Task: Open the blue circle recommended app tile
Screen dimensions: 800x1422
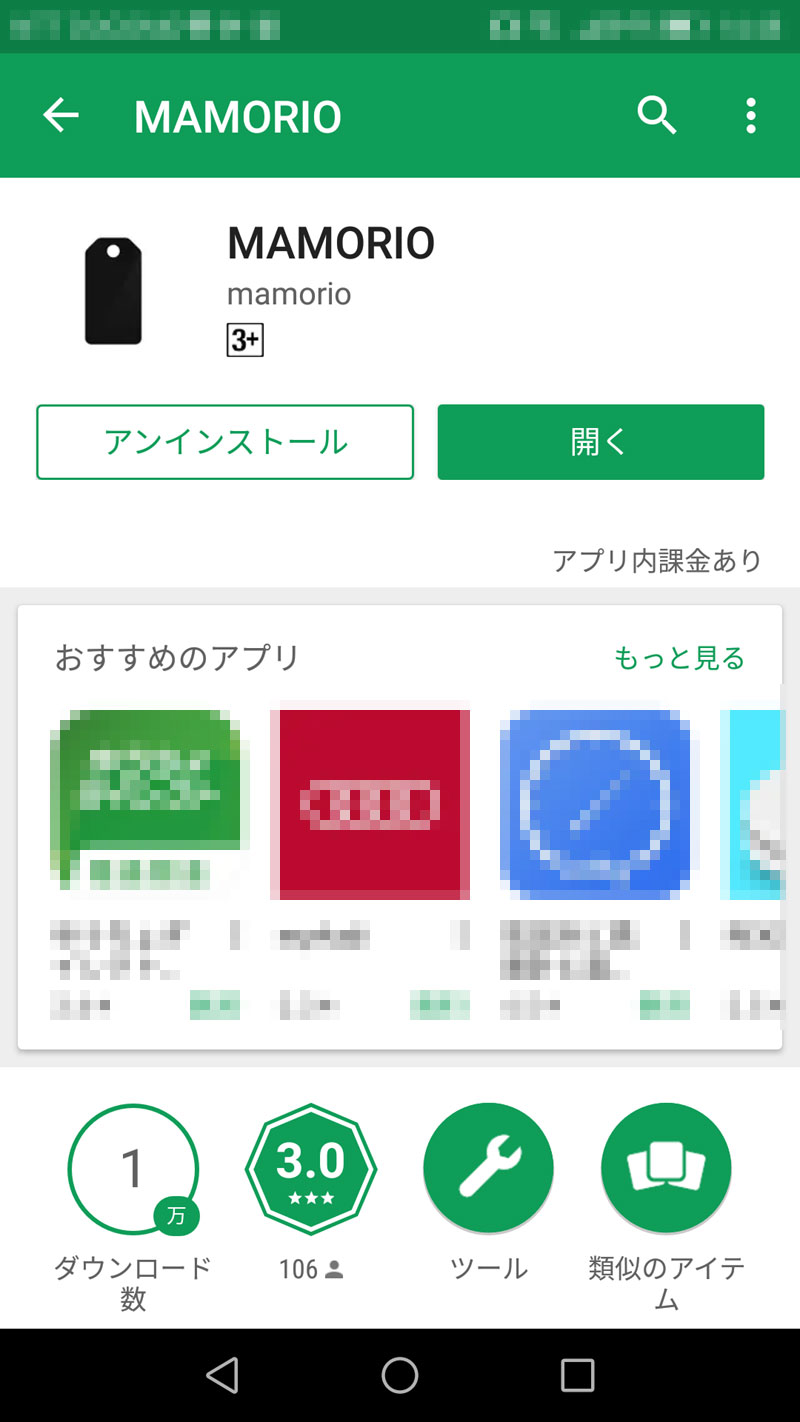Action: tap(595, 805)
